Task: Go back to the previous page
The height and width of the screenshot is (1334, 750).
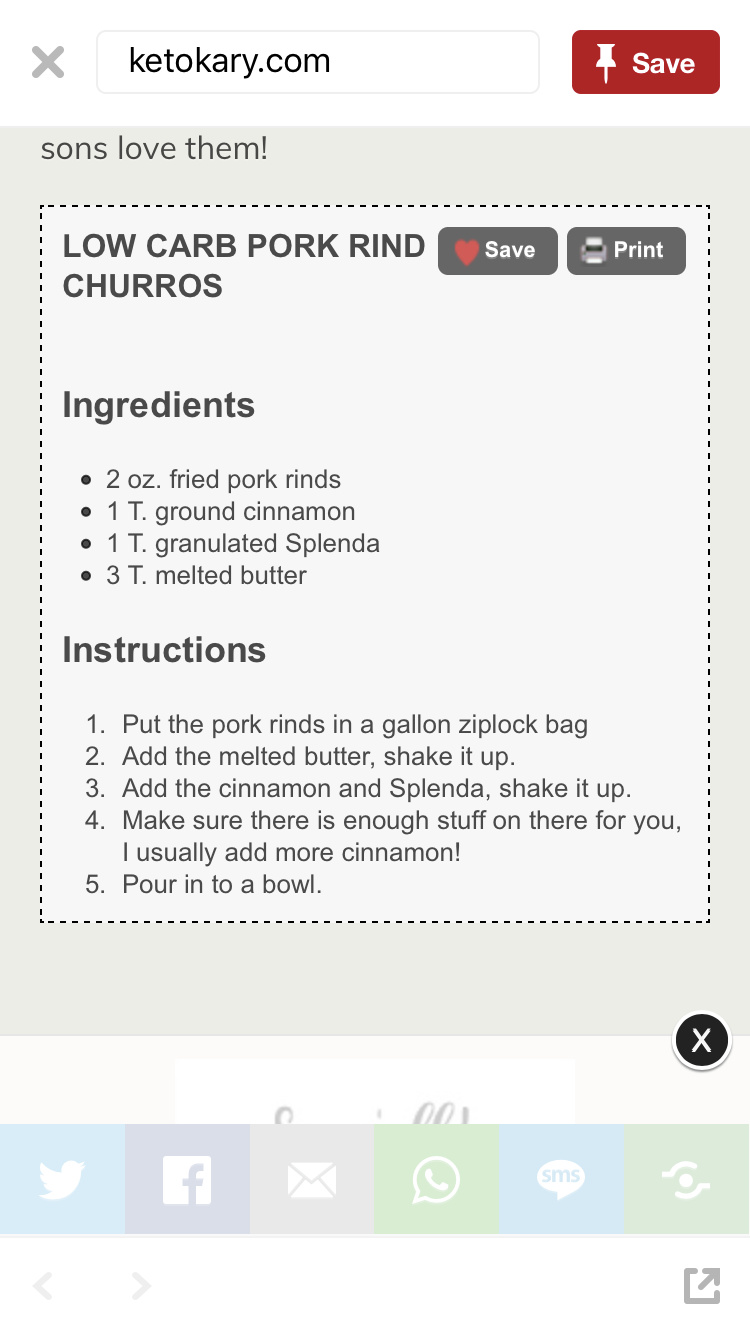Action: [x=43, y=1285]
